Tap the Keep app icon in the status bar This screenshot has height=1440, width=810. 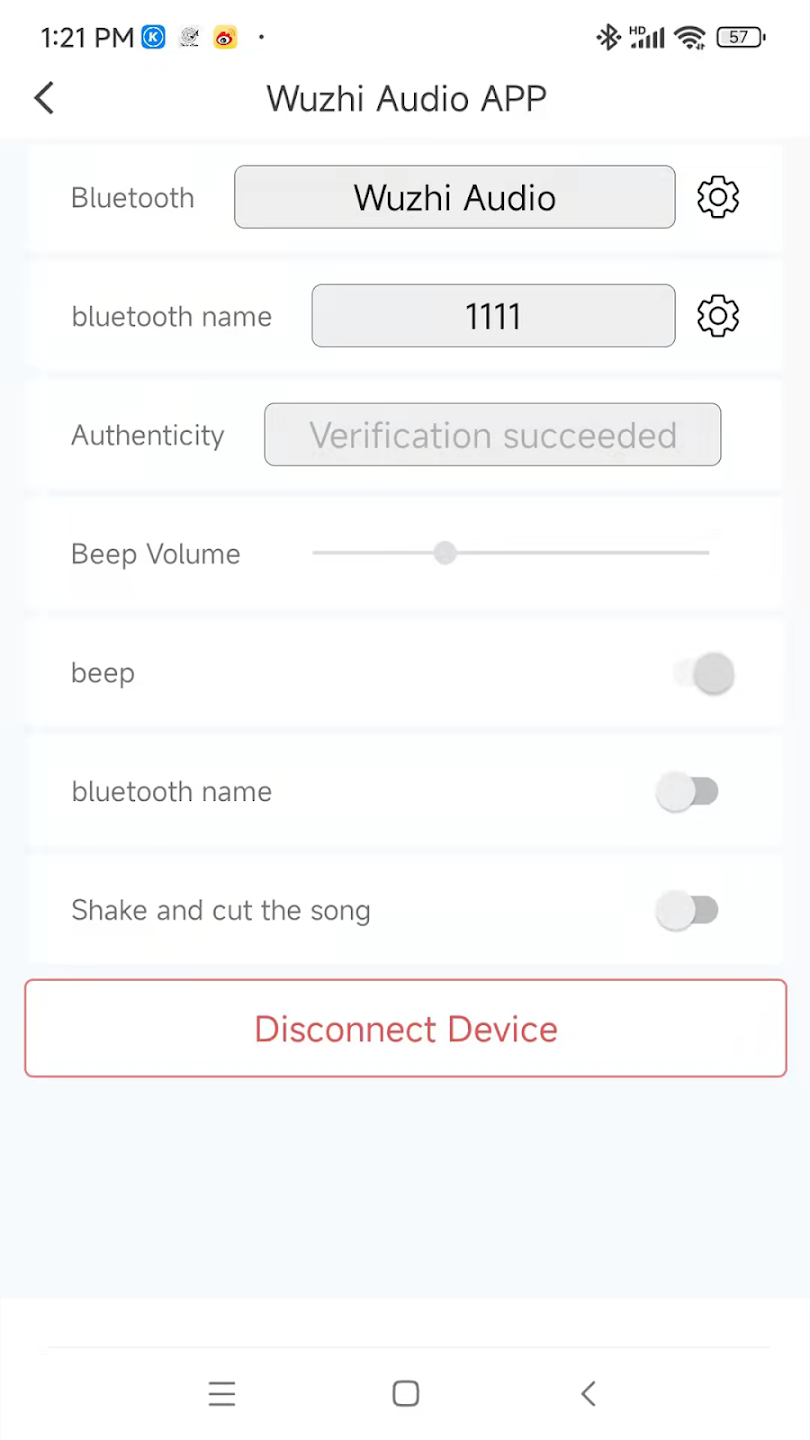tap(152, 37)
